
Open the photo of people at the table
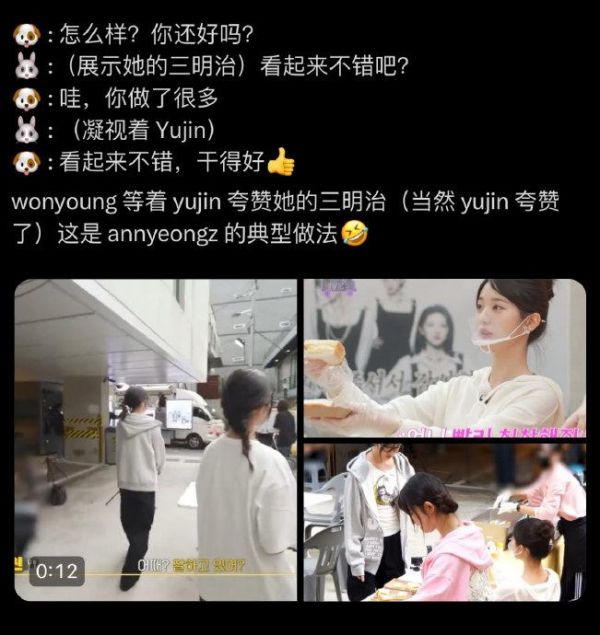444,522
